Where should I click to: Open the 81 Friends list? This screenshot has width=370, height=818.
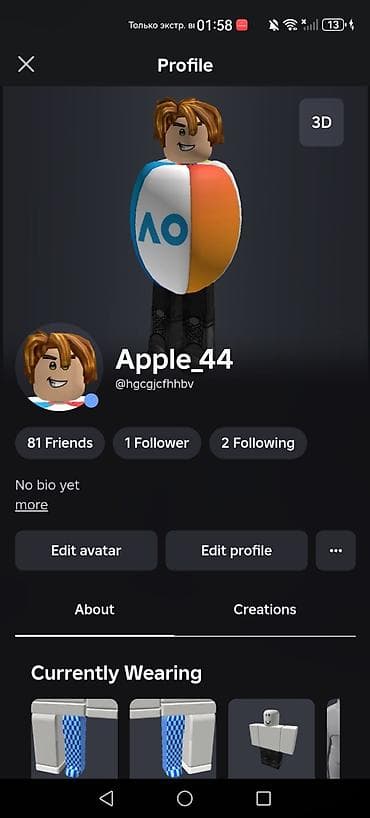(x=60, y=443)
